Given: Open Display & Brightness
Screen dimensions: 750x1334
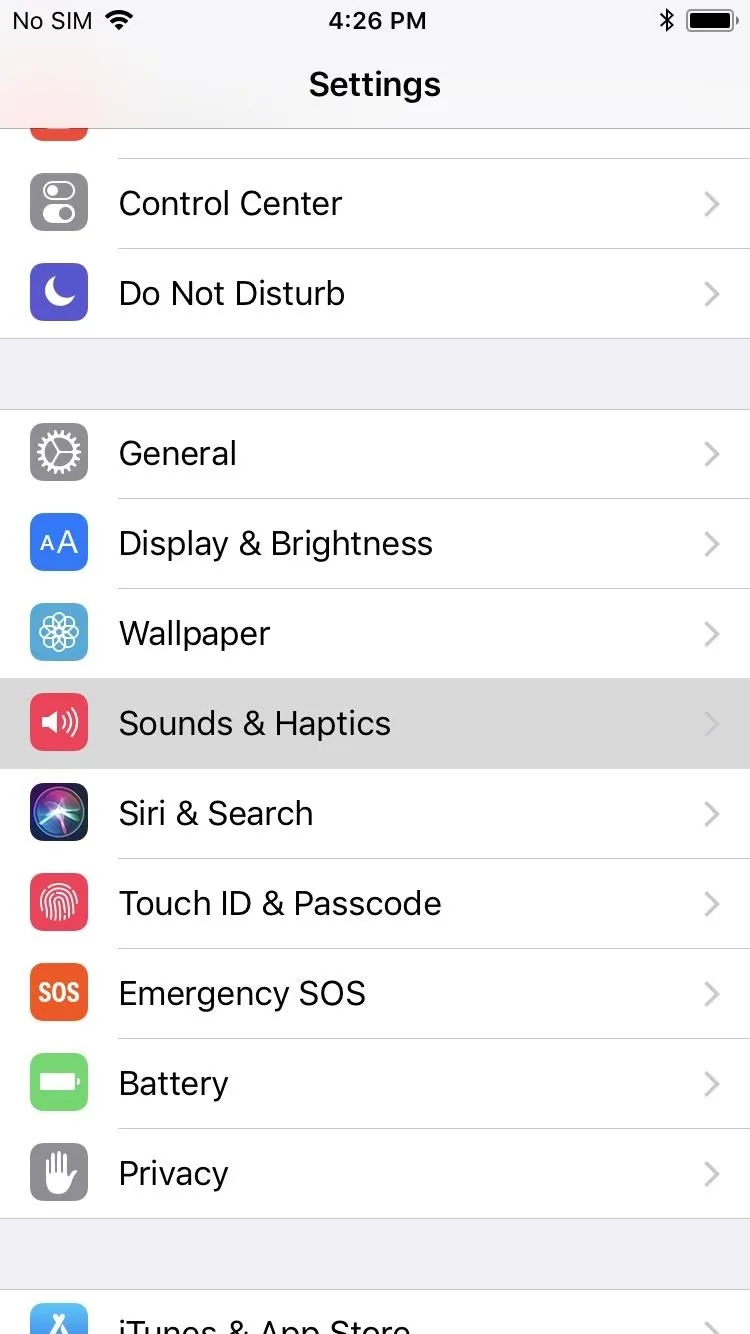Looking at the screenshot, I should tap(375, 544).
